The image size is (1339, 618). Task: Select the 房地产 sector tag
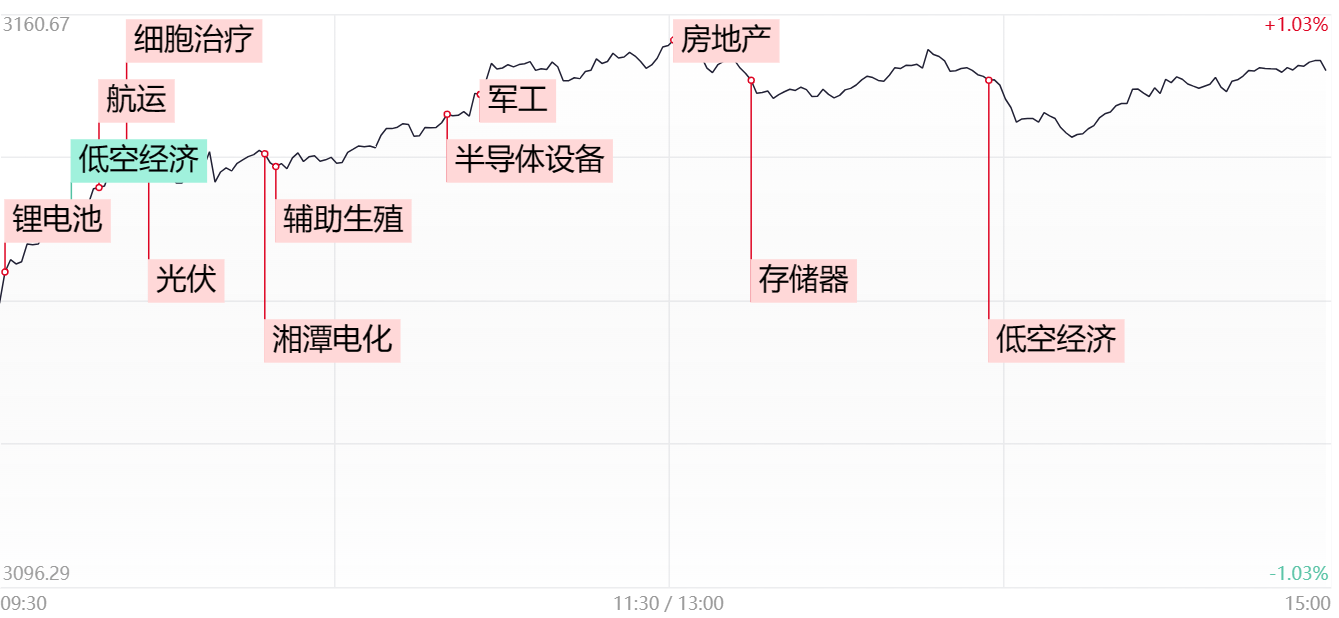coord(726,41)
